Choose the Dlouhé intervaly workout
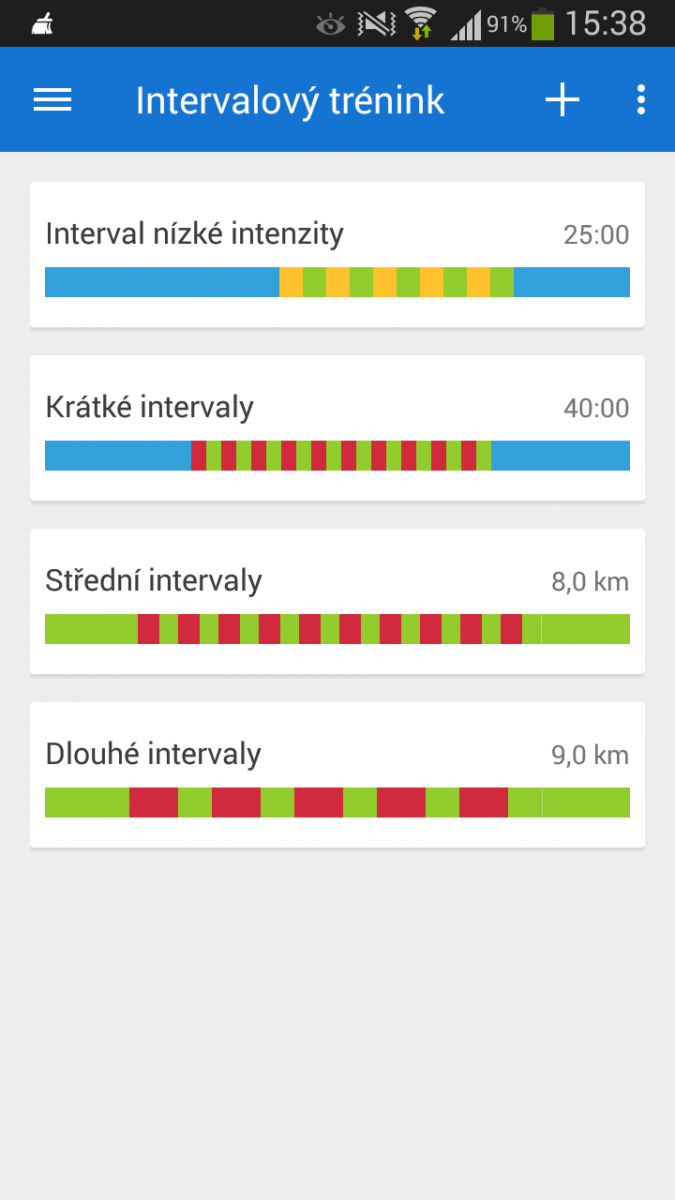This screenshot has width=675, height=1200. pos(337,774)
